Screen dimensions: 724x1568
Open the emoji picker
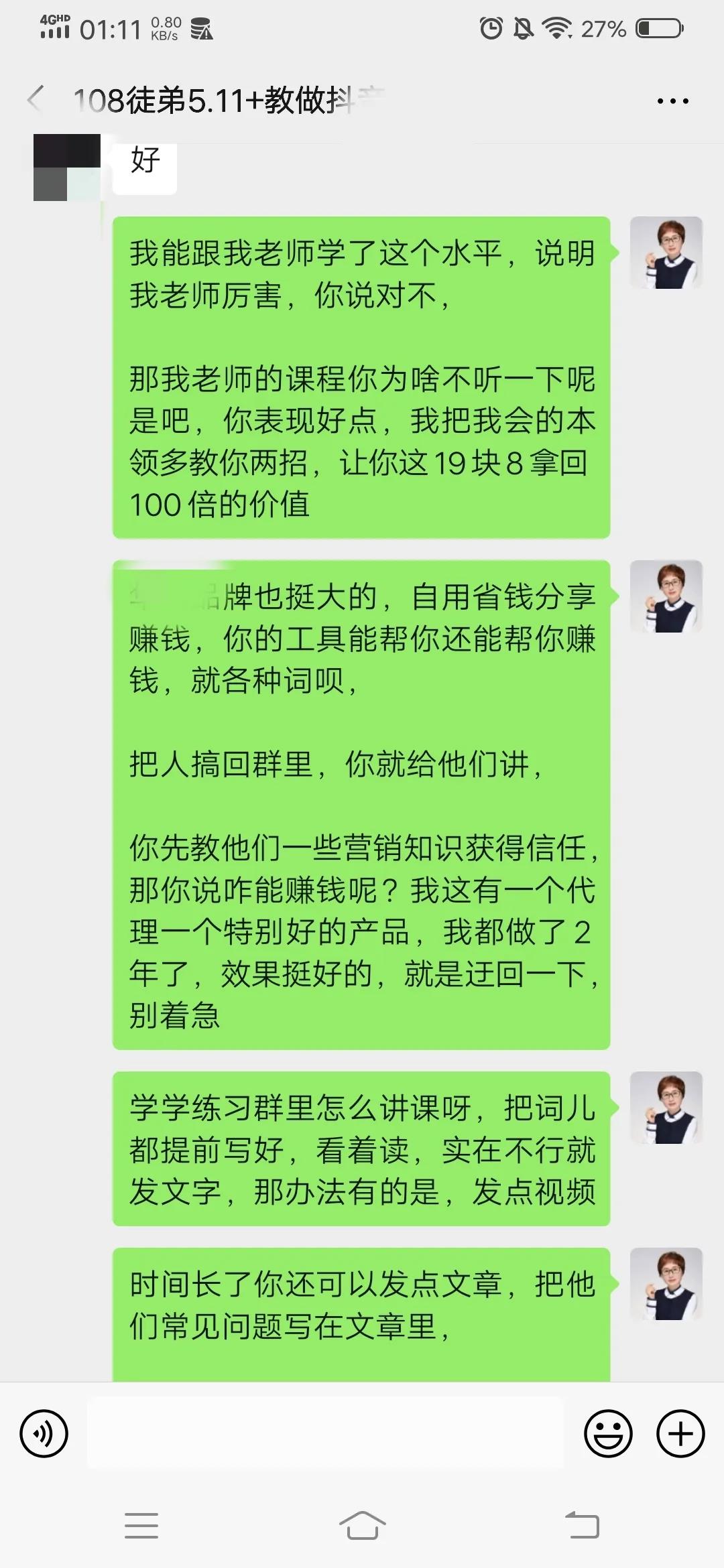point(608,1433)
